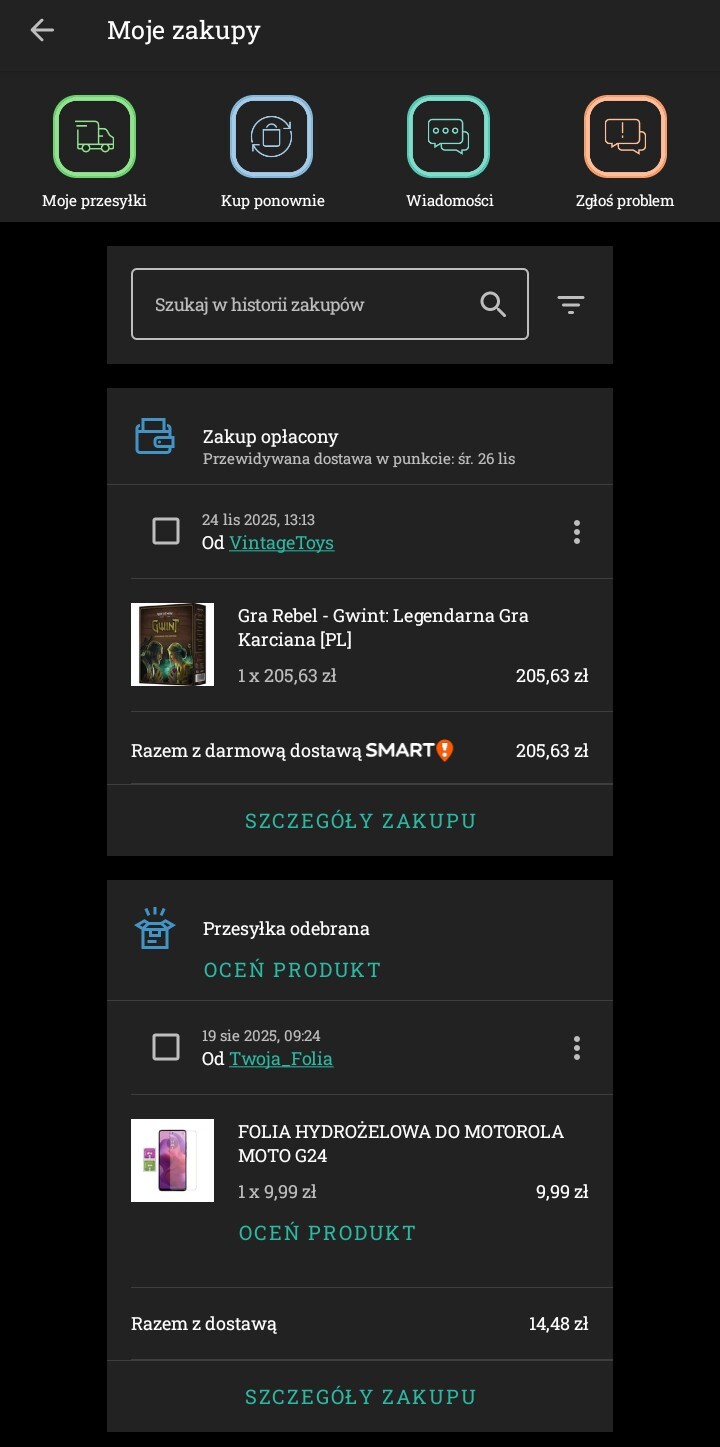This screenshot has height=1447, width=720.
Task: Open overflow menu for VintageToys order
Action: (x=577, y=532)
